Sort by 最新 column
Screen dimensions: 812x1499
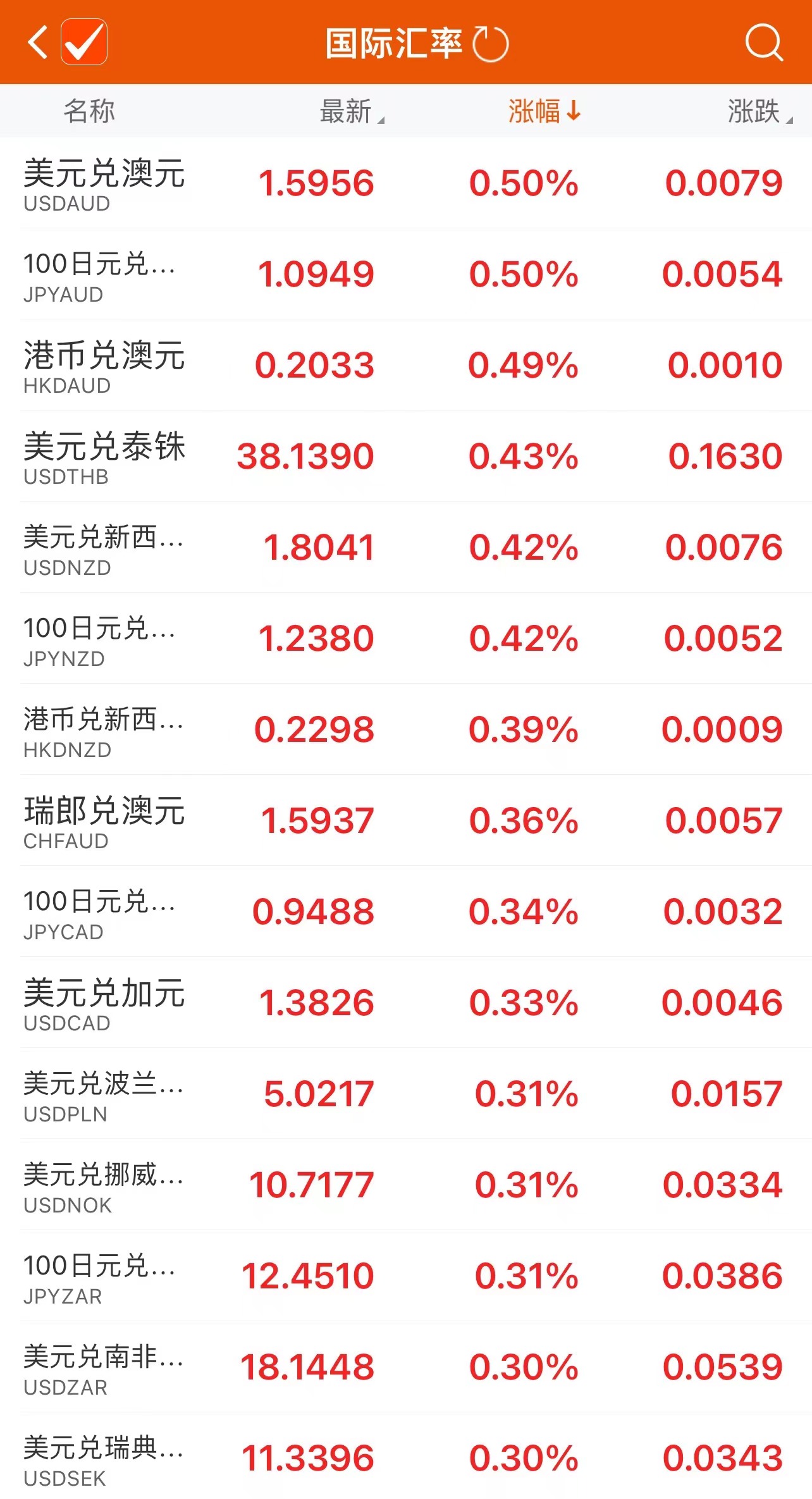pos(352,111)
